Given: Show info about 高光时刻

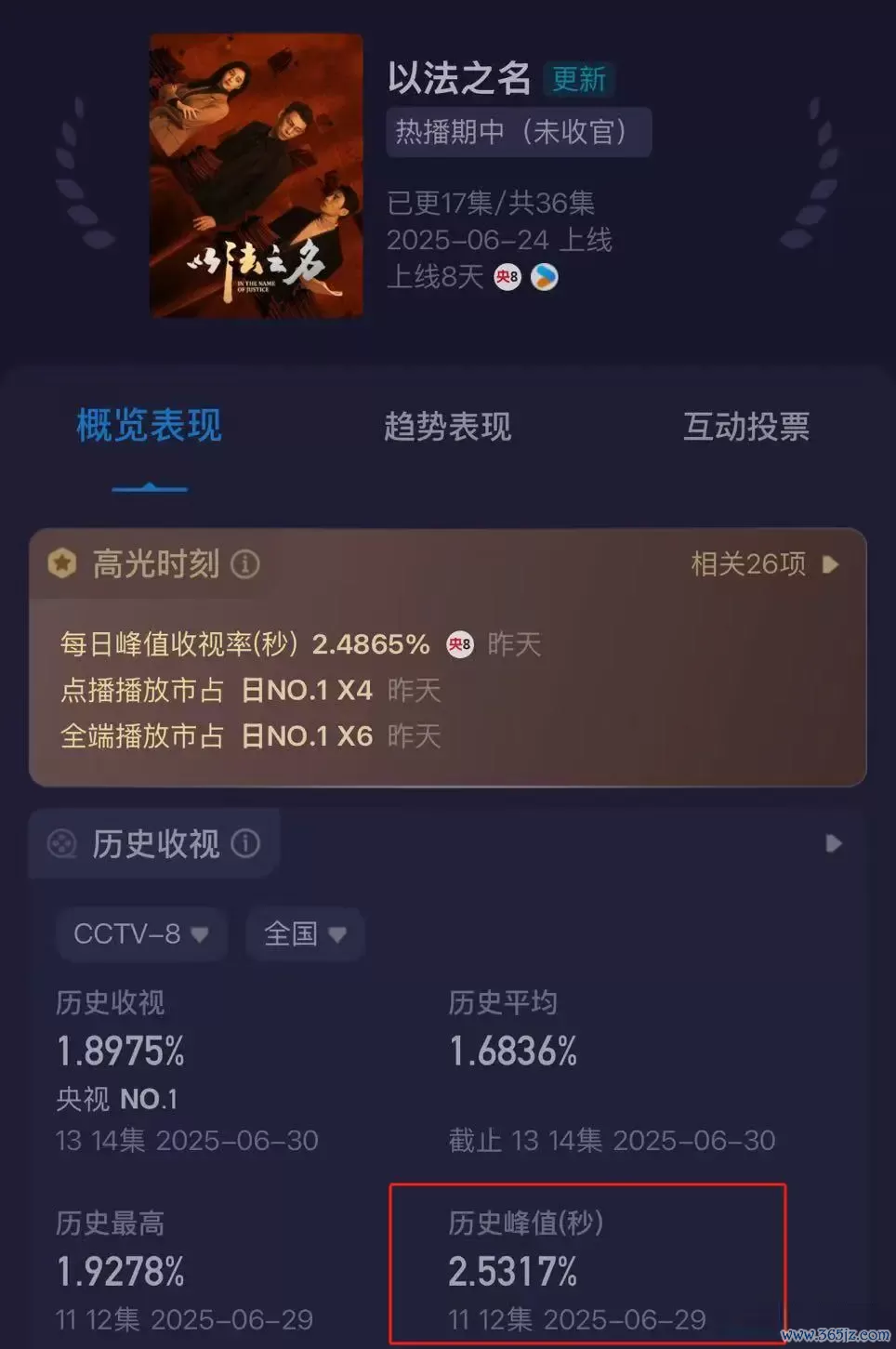Looking at the screenshot, I should 245,564.
